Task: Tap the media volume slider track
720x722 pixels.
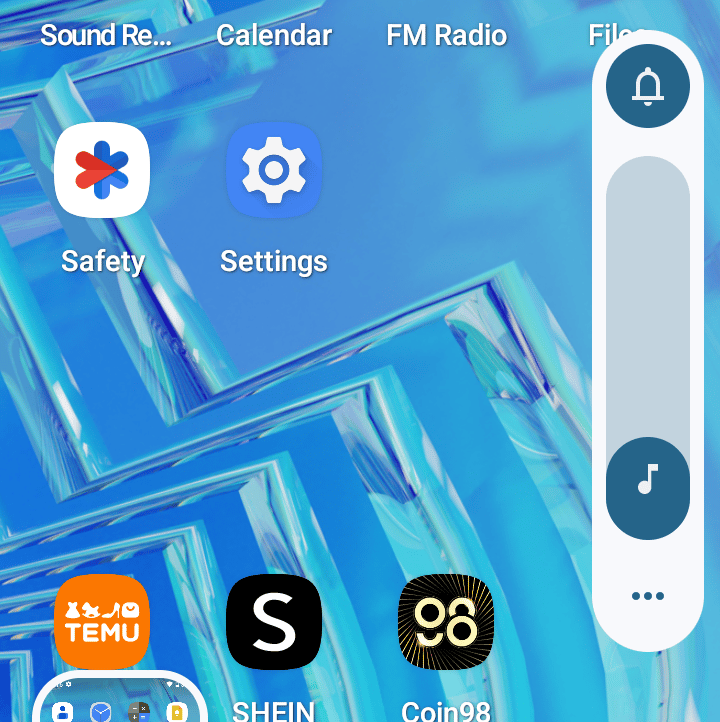Action: pos(647,300)
